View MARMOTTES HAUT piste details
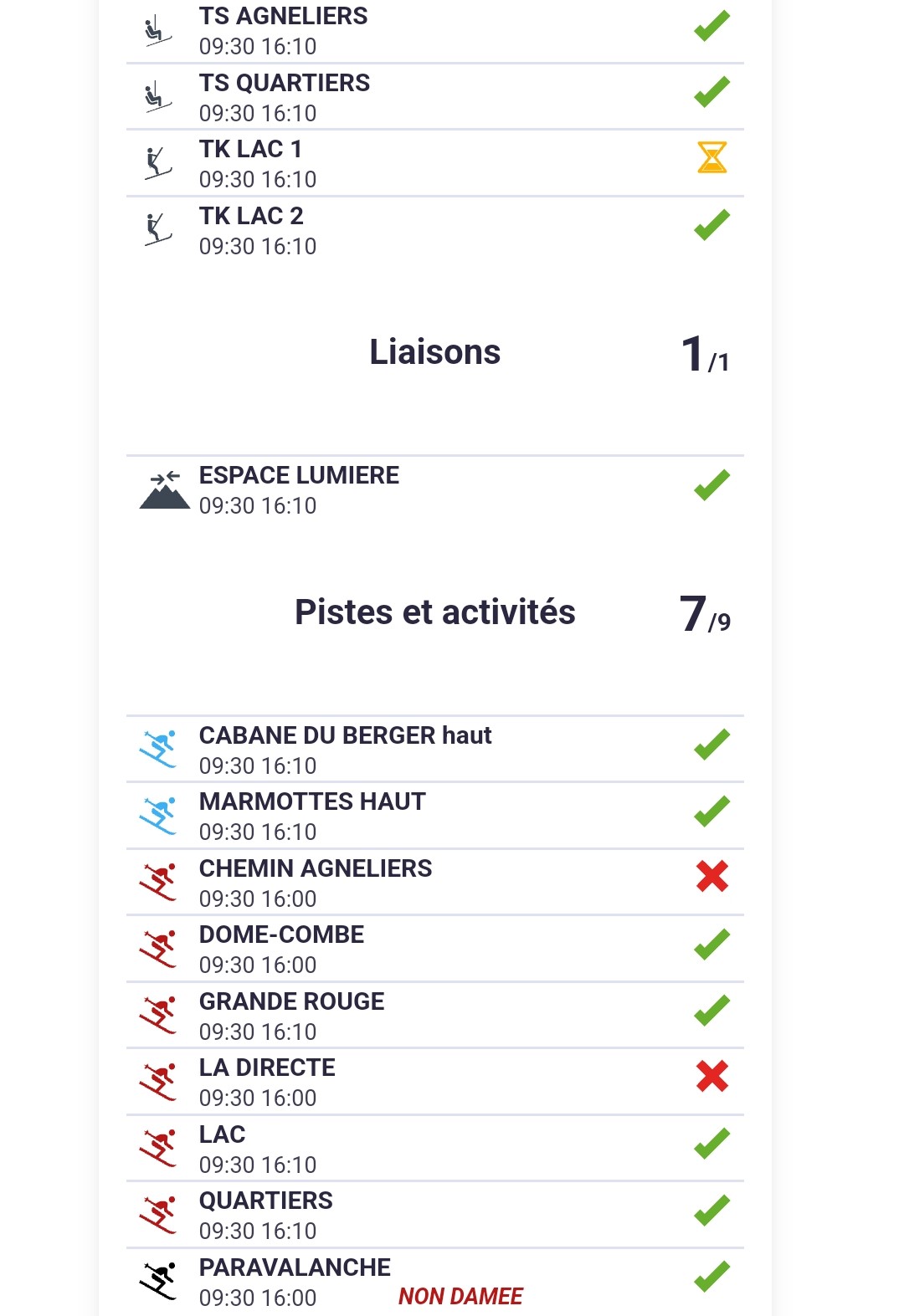The image size is (904, 1316). point(434,816)
